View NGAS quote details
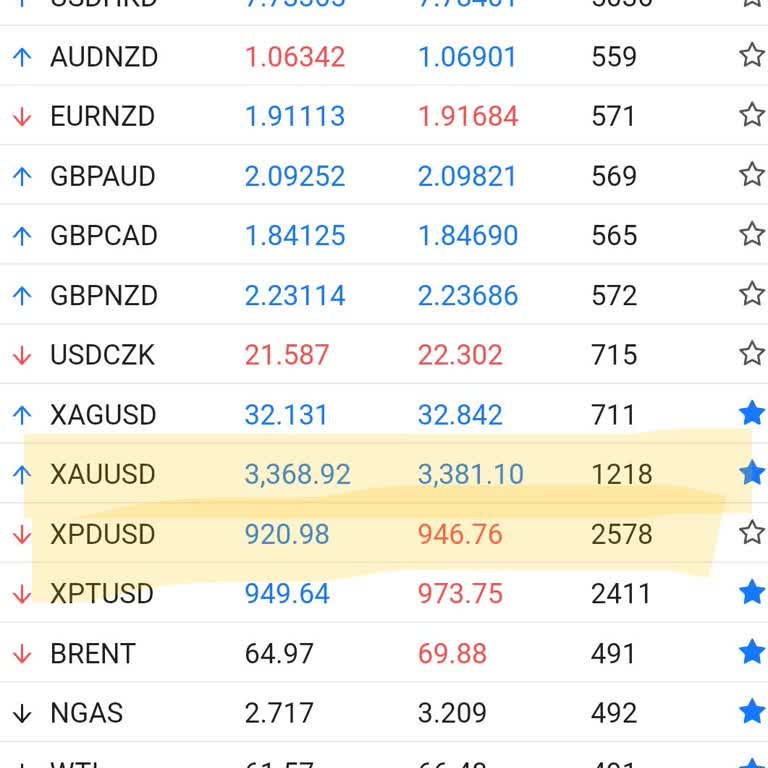The image size is (768, 768). [86, 713]
